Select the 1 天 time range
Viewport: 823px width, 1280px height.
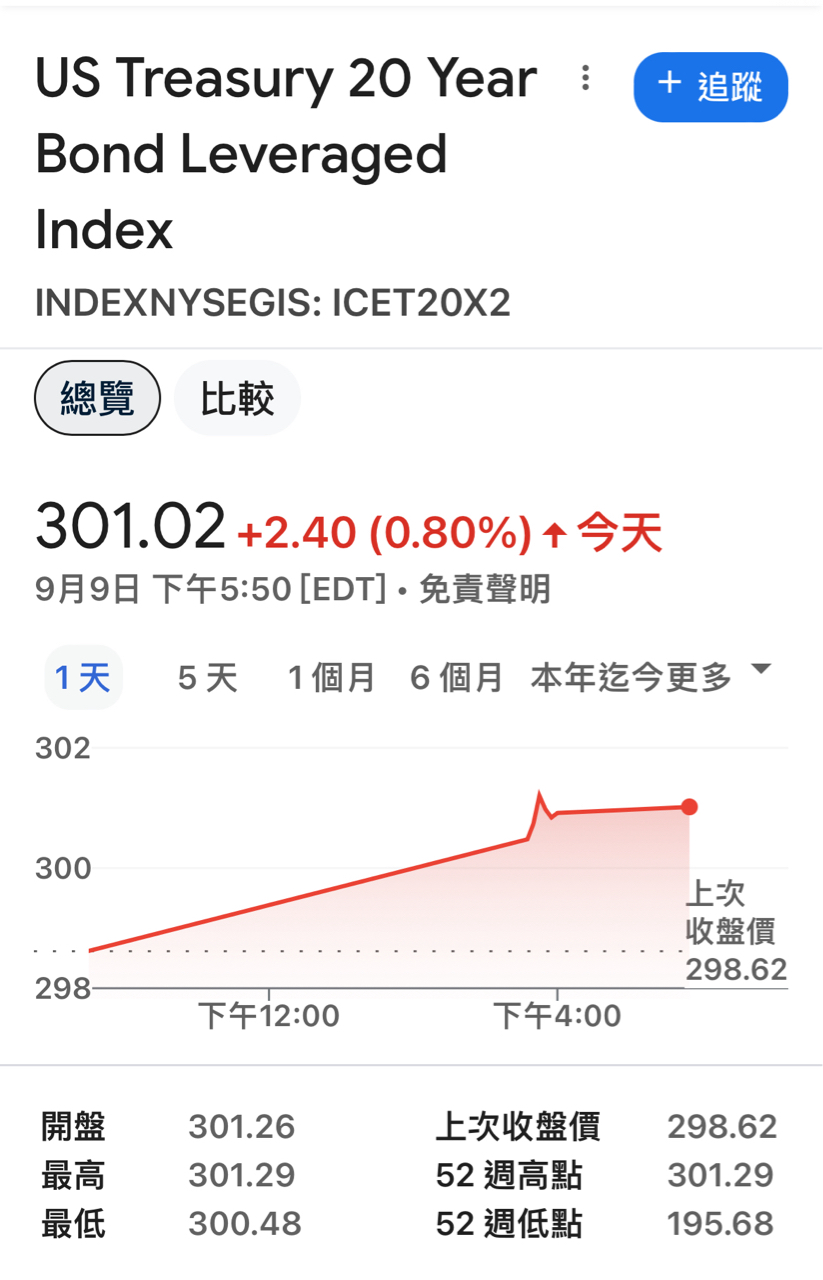point(83,678)
